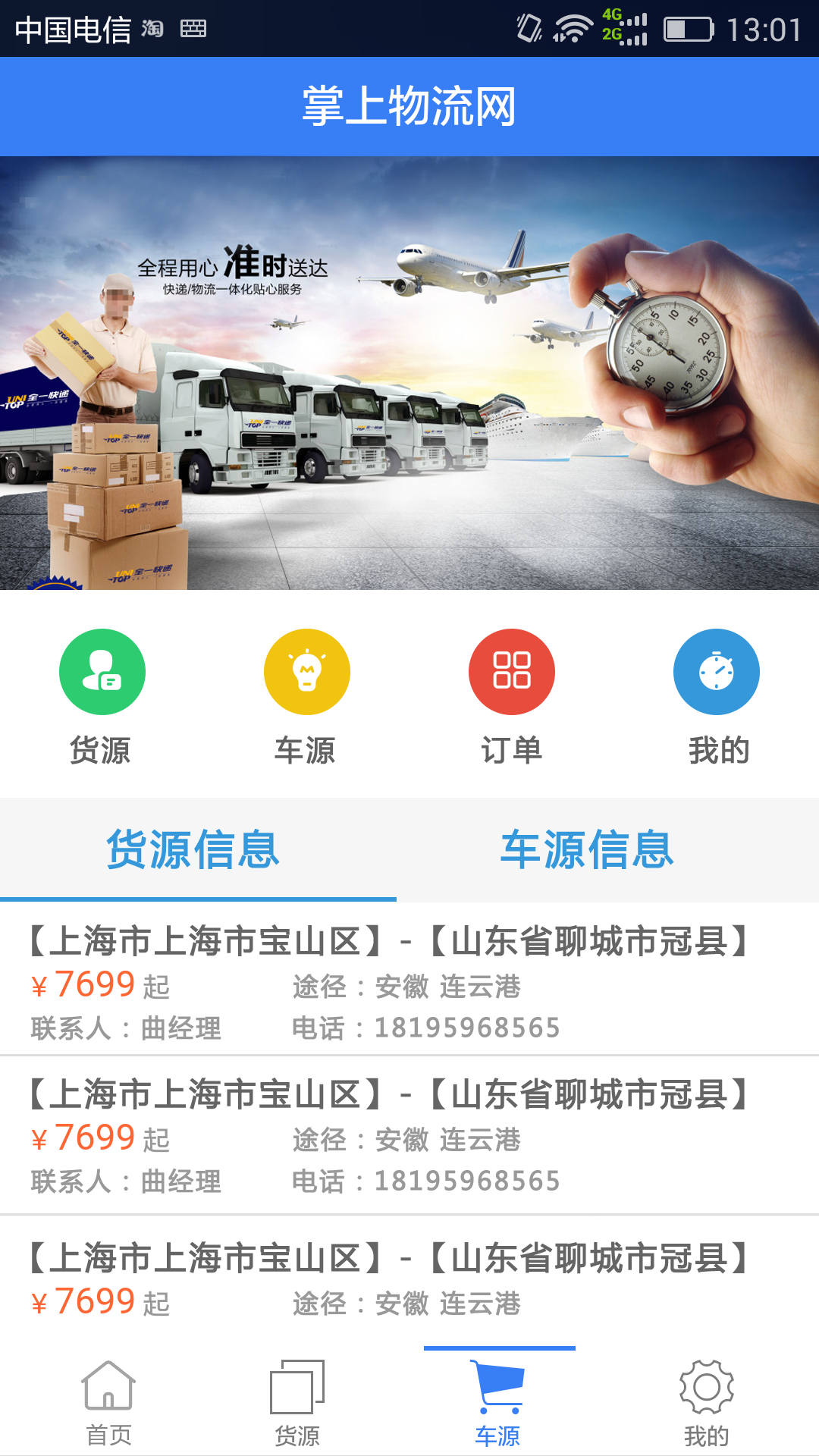Go to 首页 in bottom navigation
Screen dimensions: 819x1456
click(108, 1403)
